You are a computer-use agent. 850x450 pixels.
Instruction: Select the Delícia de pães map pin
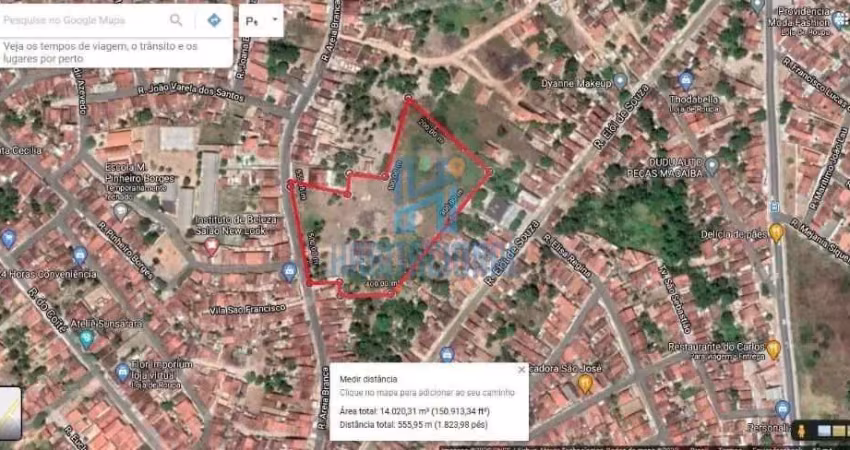click(x=775, y=232)
